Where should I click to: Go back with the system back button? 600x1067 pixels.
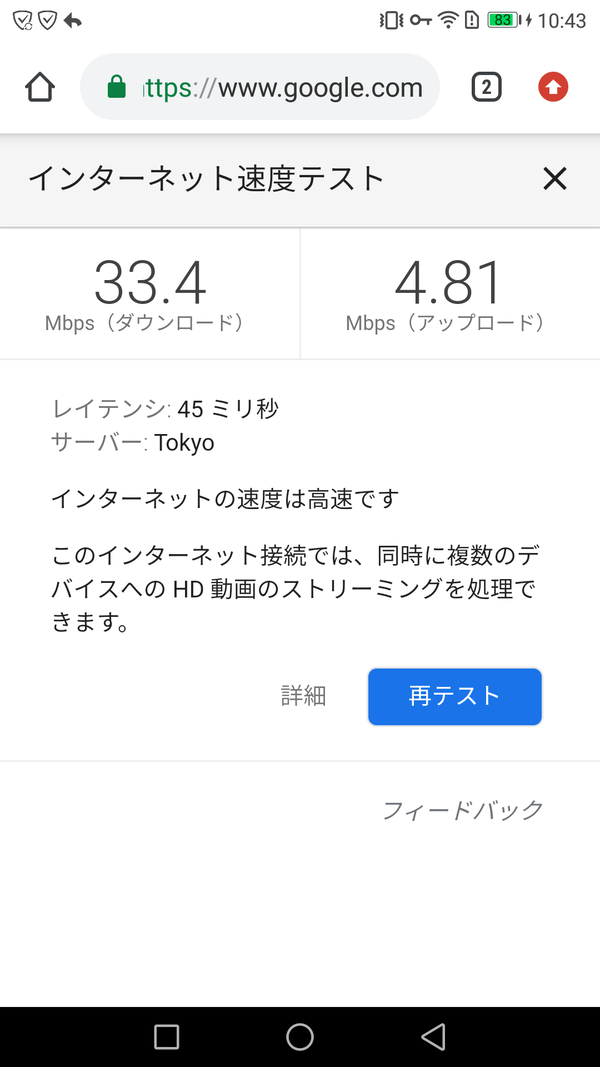[433, 1036]
